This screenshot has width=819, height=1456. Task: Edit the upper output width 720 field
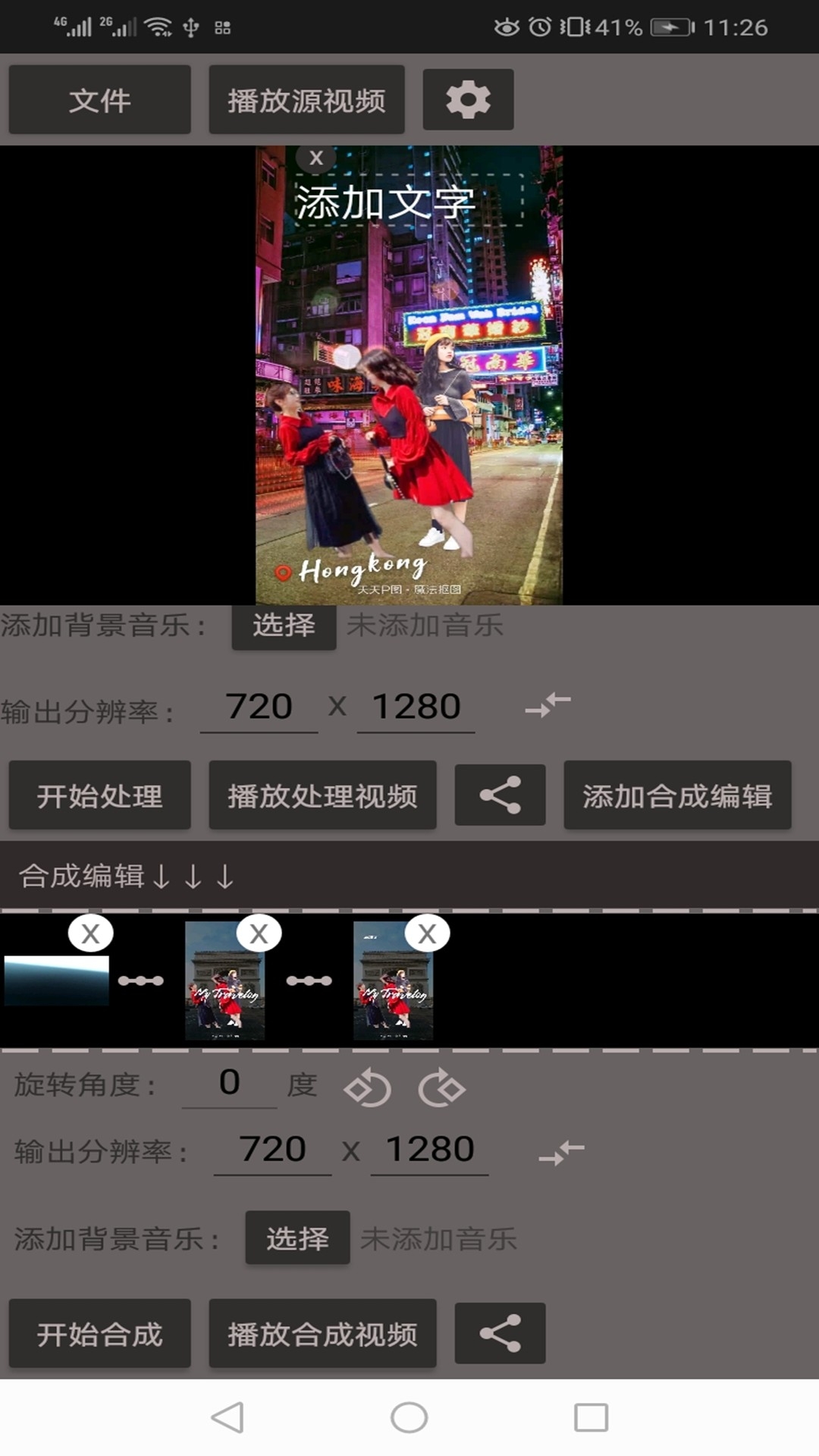[x=259, y=707]
